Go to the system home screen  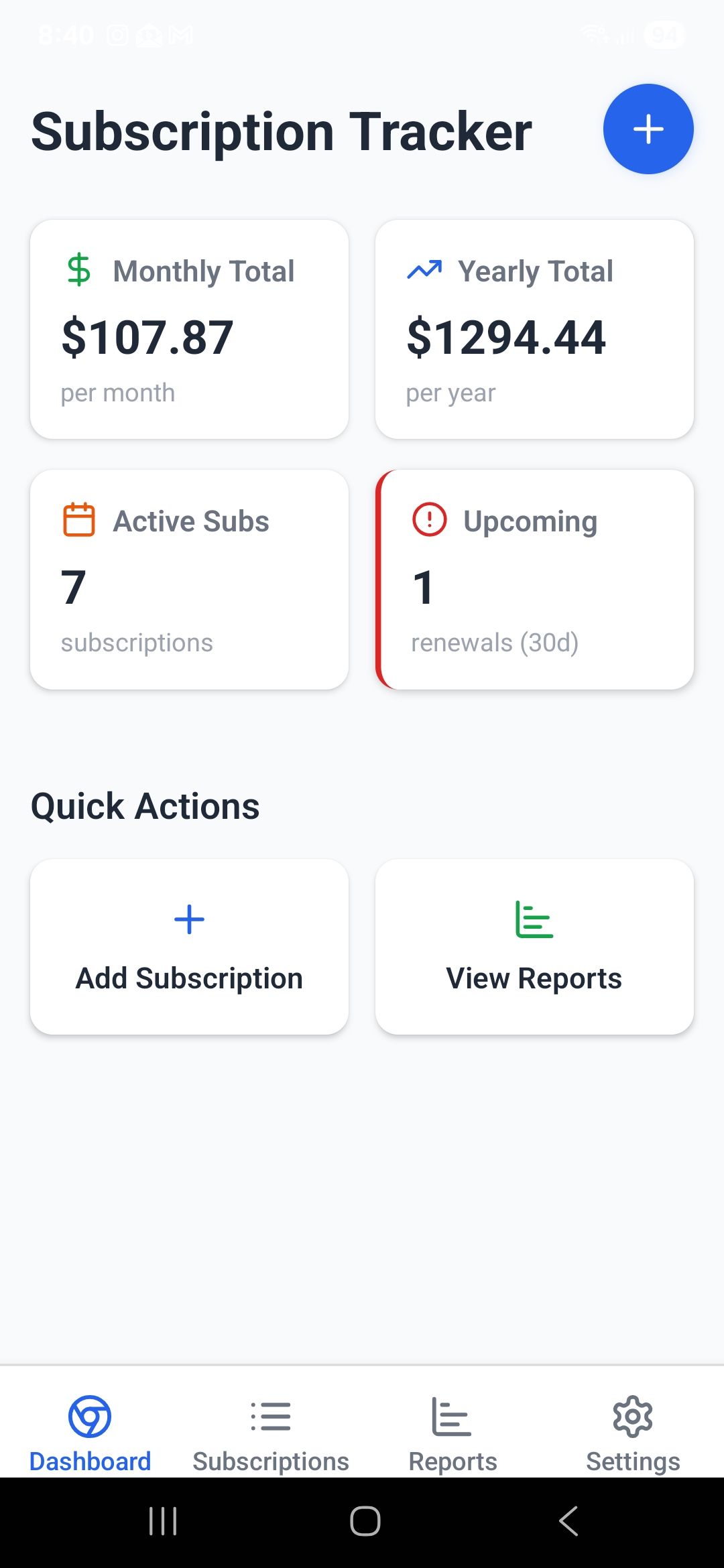tap(365, 1521)
